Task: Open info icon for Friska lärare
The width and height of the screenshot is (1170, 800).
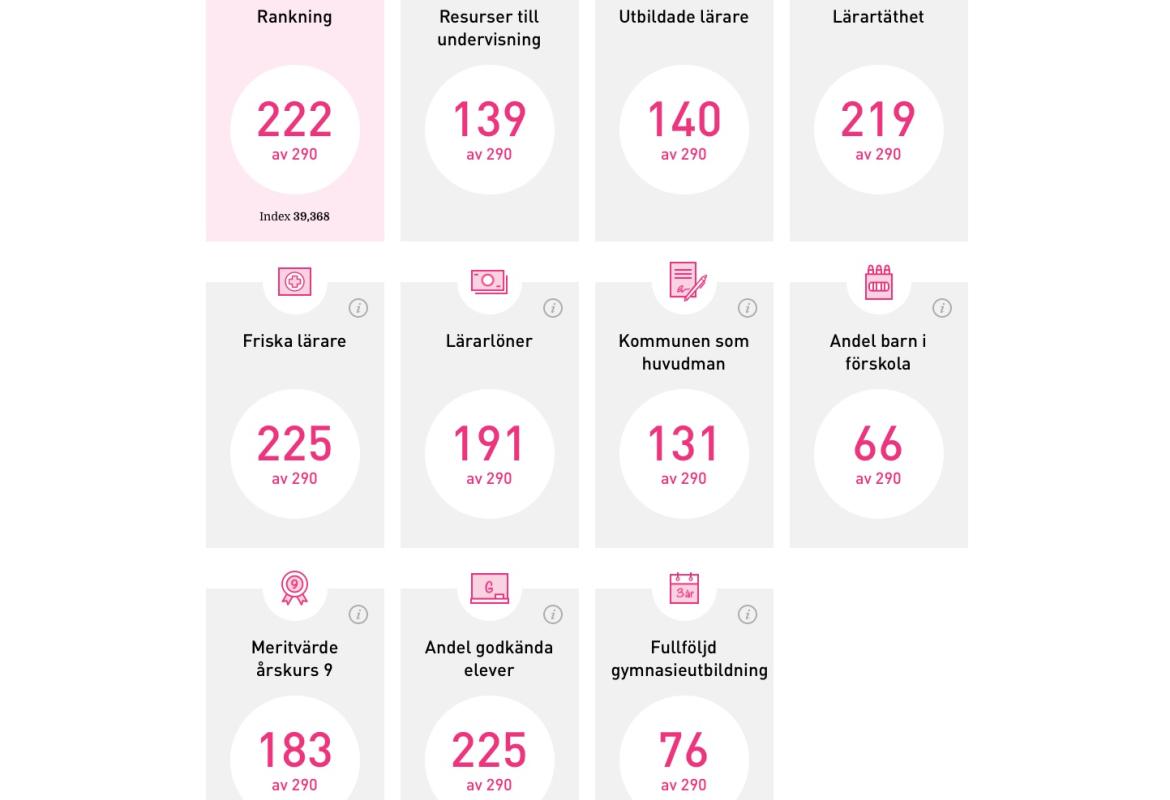Action: pyautogui.click(x=358, y=308)
